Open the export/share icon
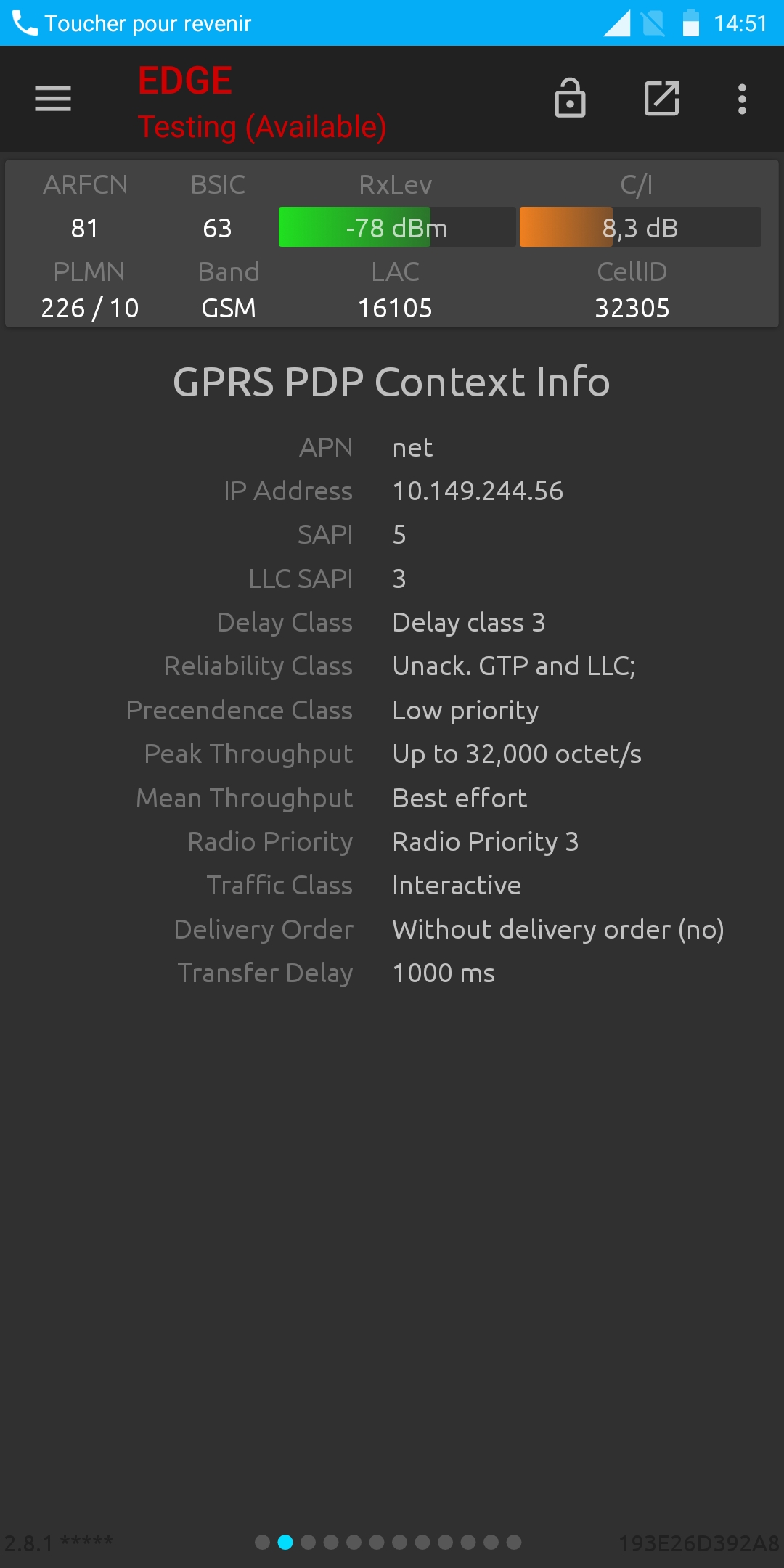The height and width of the screenshot is (1568, 784). (x=662, y=98)
